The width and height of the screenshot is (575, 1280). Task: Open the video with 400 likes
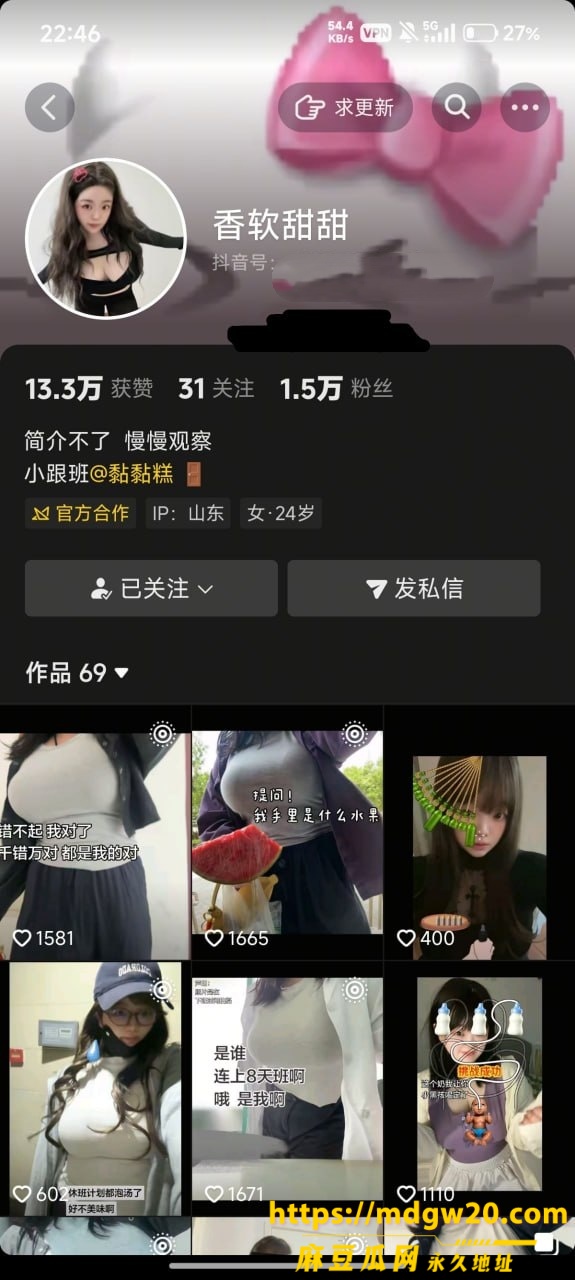point(480,832)
